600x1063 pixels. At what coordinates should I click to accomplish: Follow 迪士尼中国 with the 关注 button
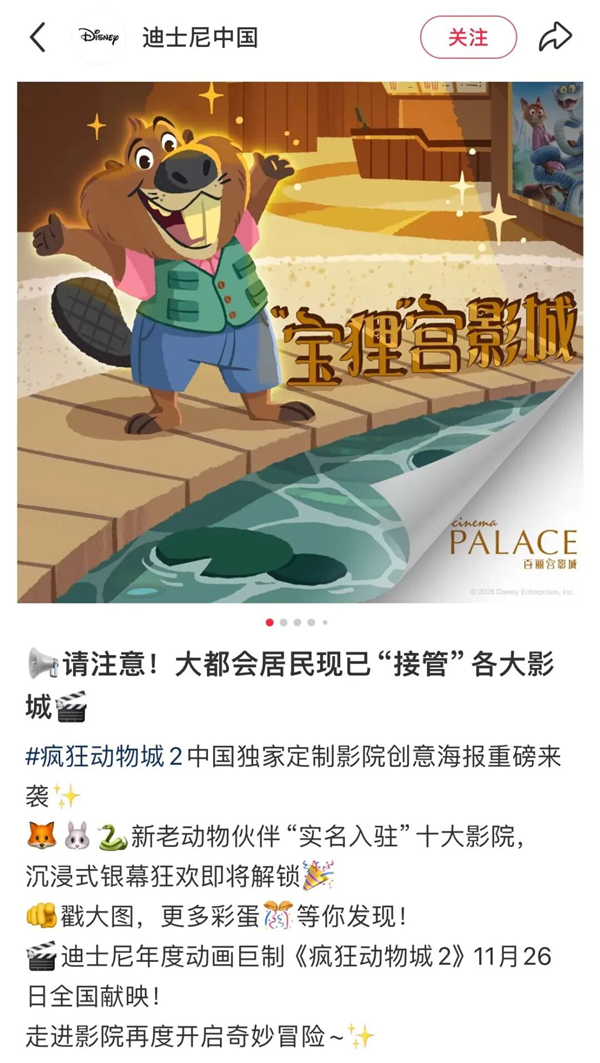pyautogui.click(x=468, y=38)
